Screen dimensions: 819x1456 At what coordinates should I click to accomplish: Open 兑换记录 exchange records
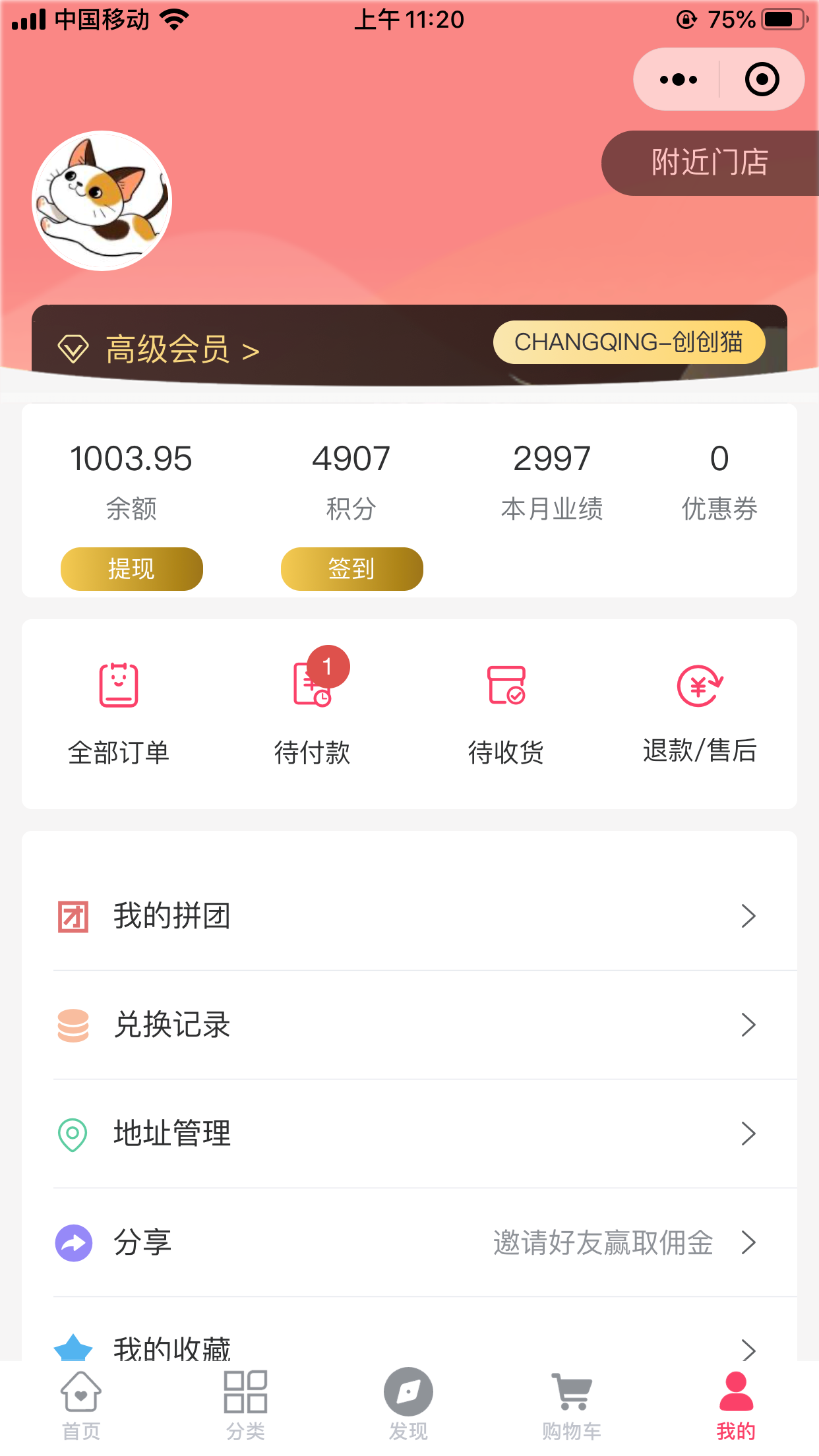409,1025
